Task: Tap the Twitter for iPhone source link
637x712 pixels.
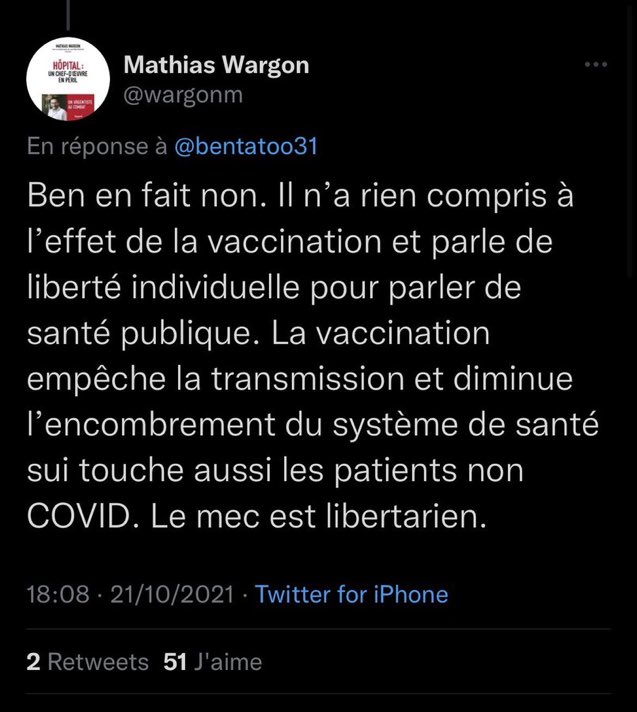Action: [x=351, y=594]
